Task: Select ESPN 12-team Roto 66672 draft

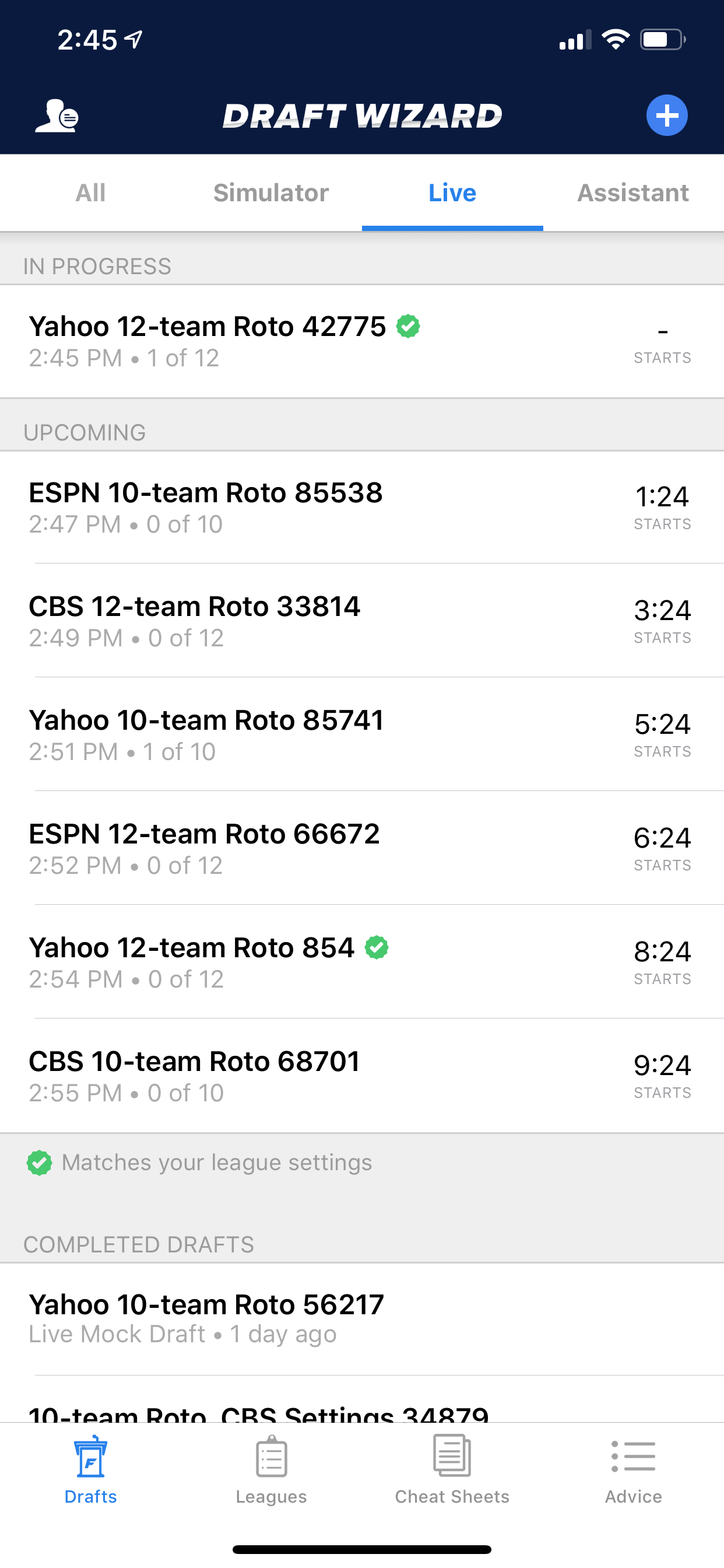Action: pyautogui.click(x=361, y=849)
